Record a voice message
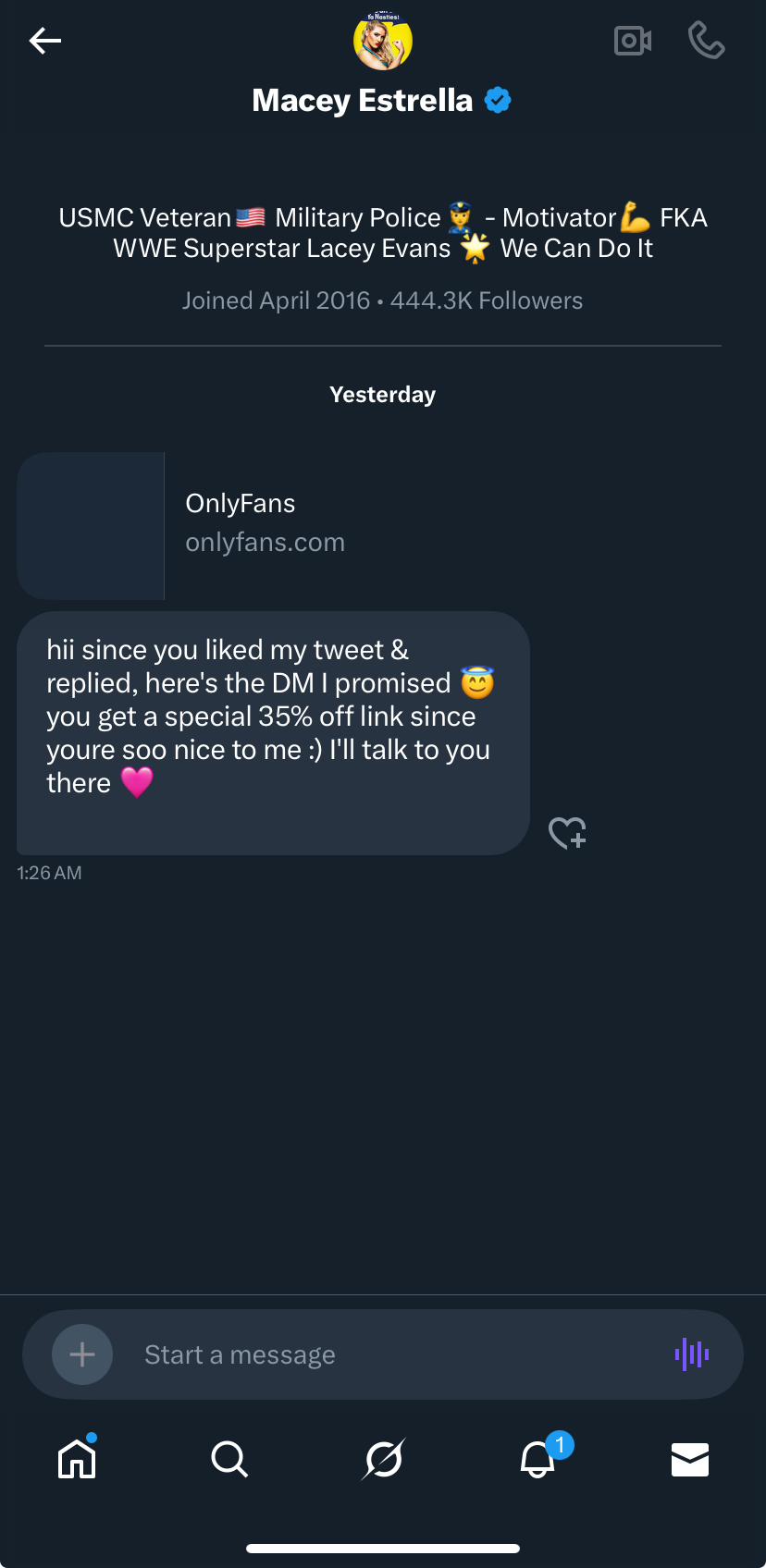 (692, 1354)
